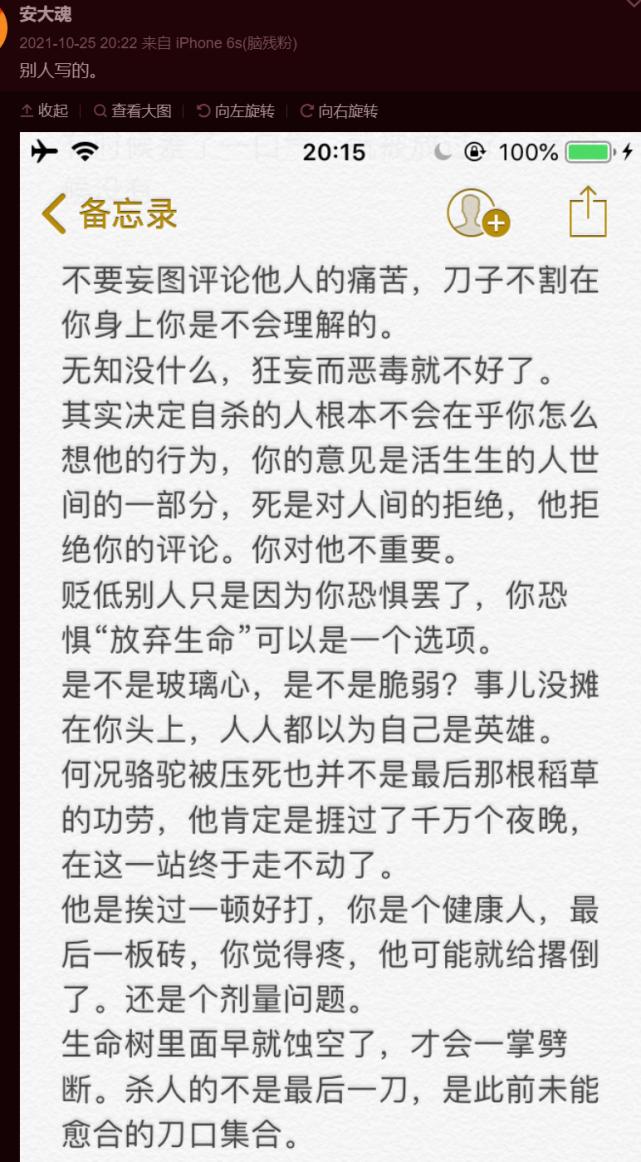Screen dimensions: 641x1162
Task: Tap the expanded memo screenshot image
Action: pyautogui.click(x=331, y=647)
